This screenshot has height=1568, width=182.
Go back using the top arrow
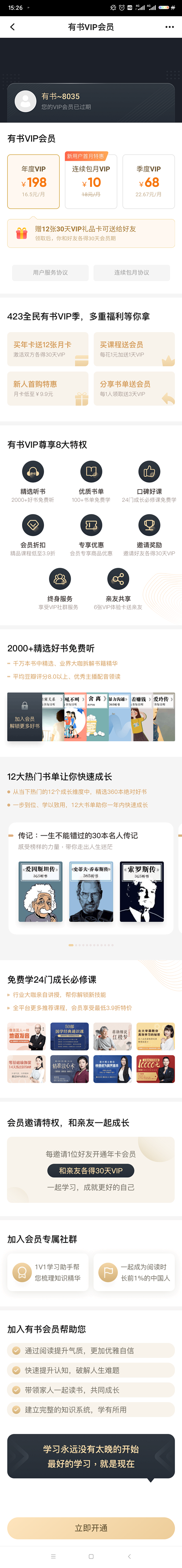click(12, 27)
